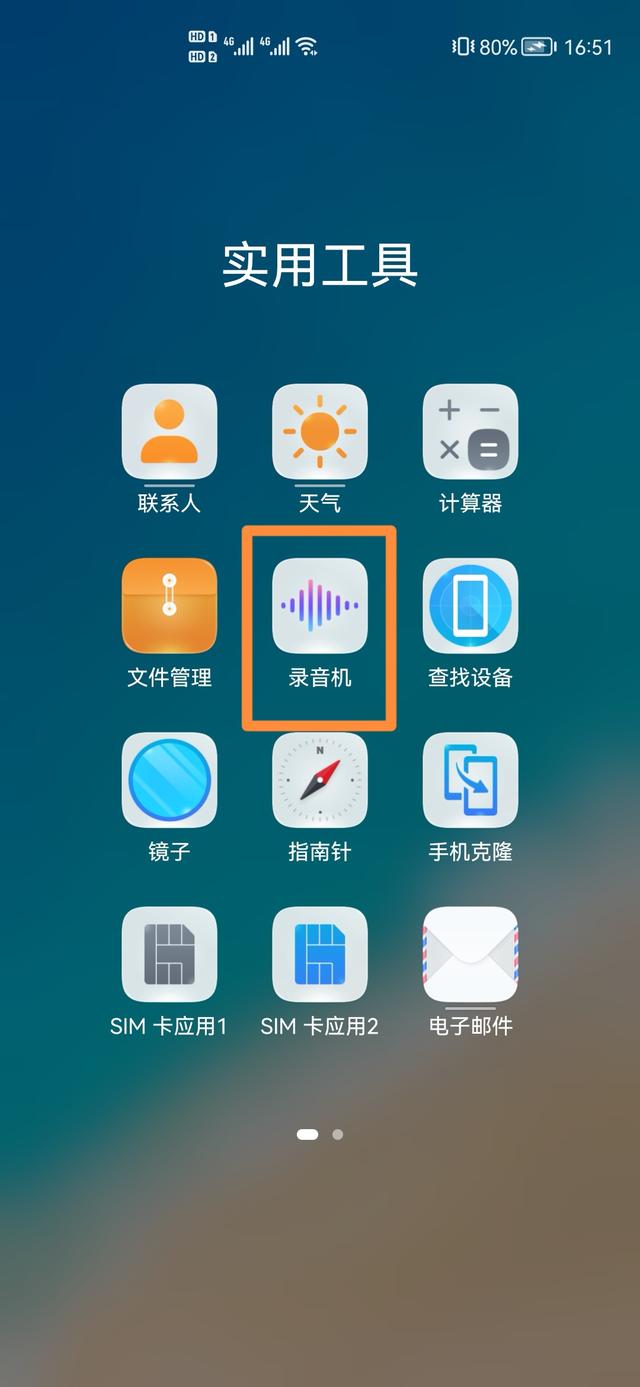Open the 镜子 mirror app
640x1387 pixels.
[169, 780]
